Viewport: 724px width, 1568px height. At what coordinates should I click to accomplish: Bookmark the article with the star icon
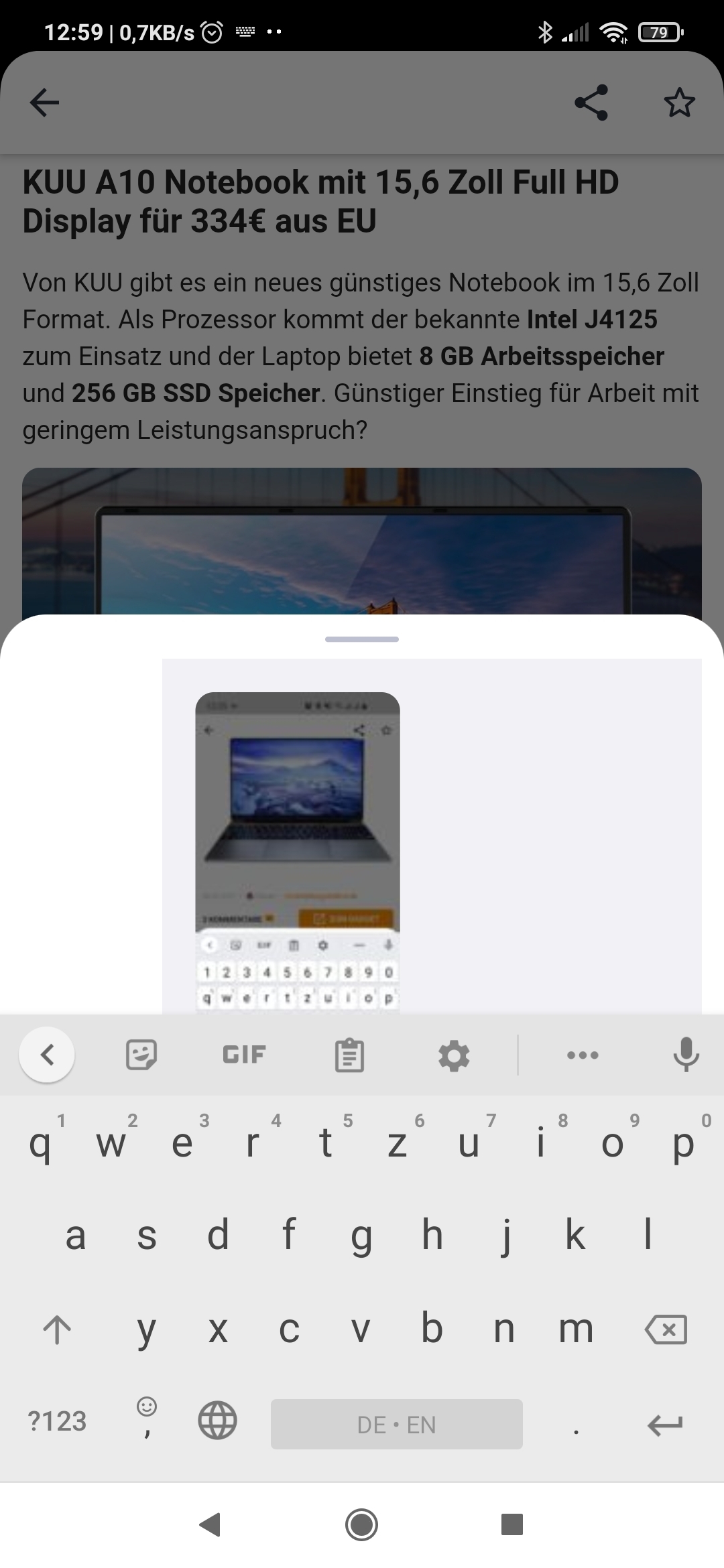click(x=679, y=103)
